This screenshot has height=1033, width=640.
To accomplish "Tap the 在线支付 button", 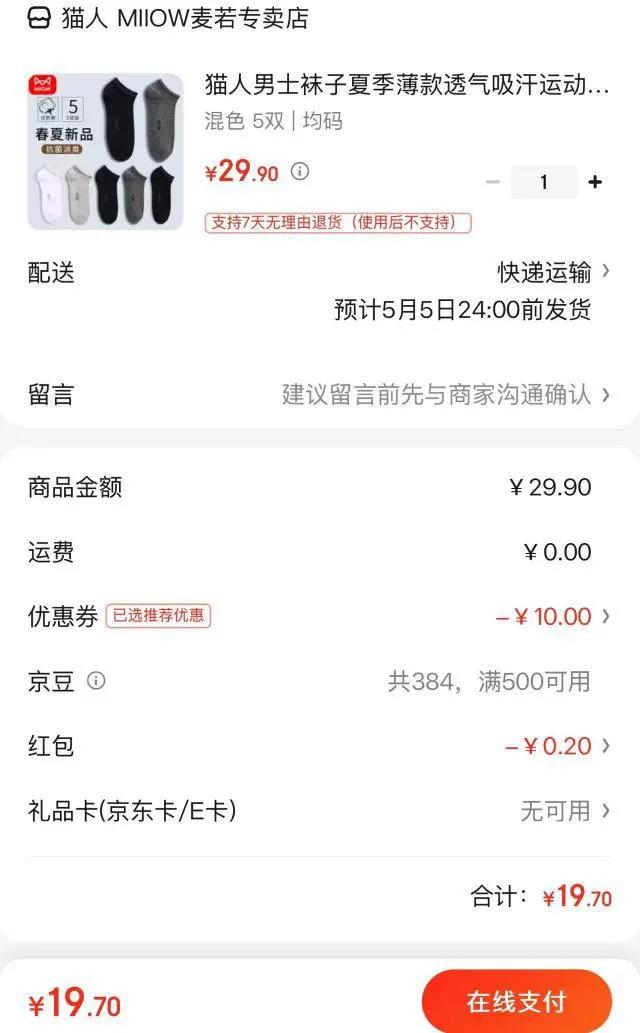I will point(516,1001).
